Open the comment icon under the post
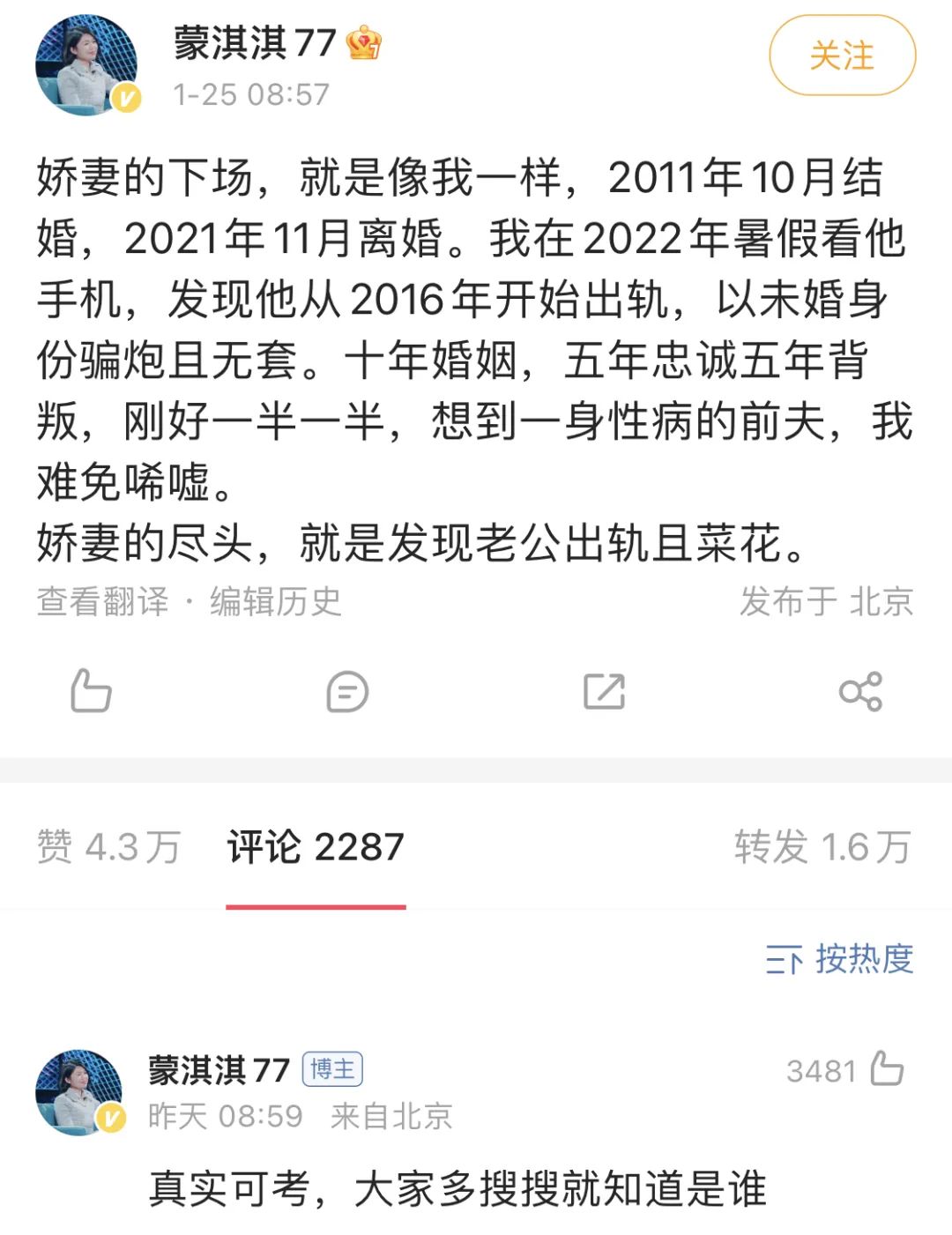Viewport: 952px width, 1235px height. [x=347, y=691]
